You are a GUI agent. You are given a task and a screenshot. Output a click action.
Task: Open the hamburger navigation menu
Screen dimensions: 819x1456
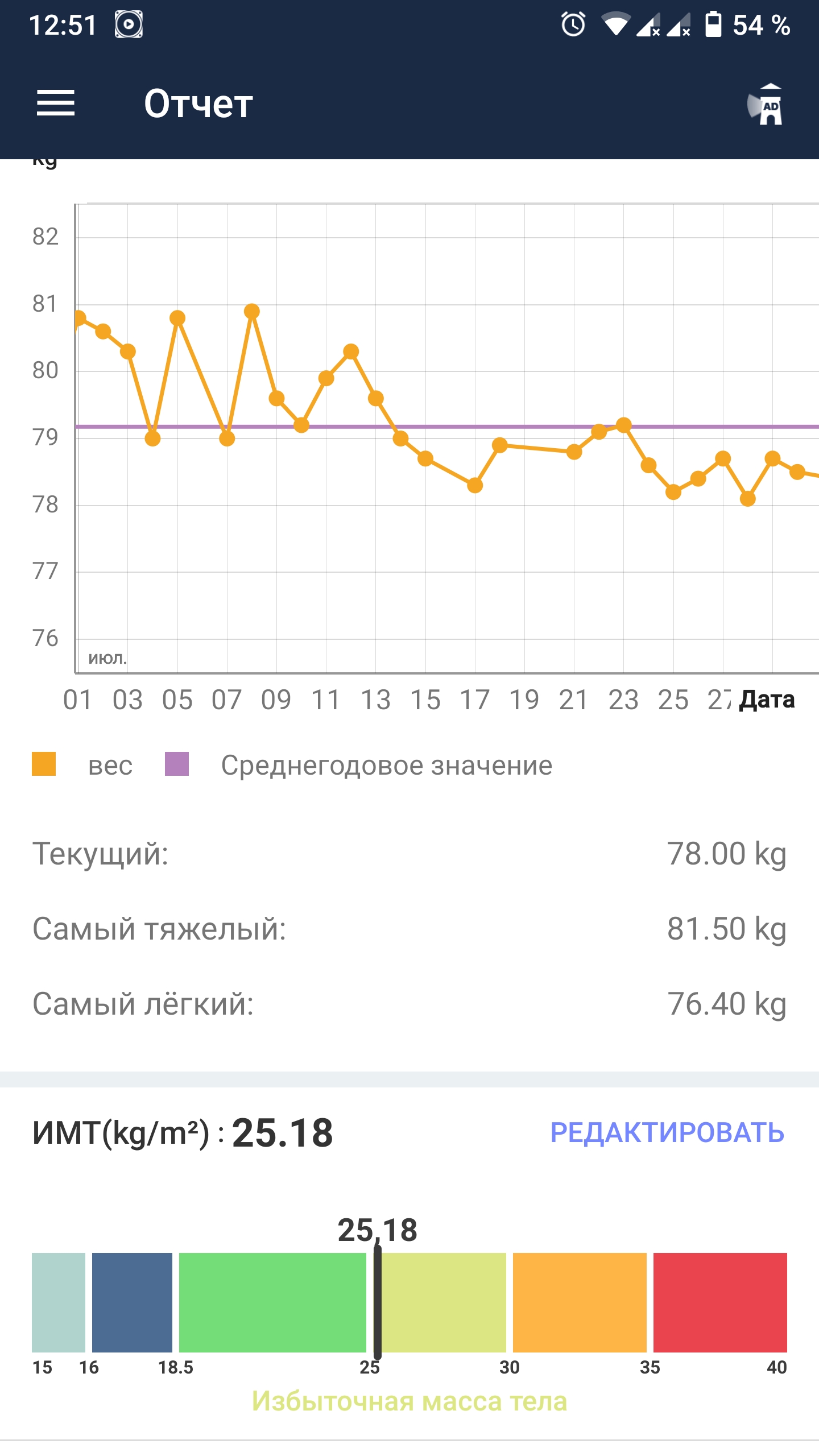[56, 104]
